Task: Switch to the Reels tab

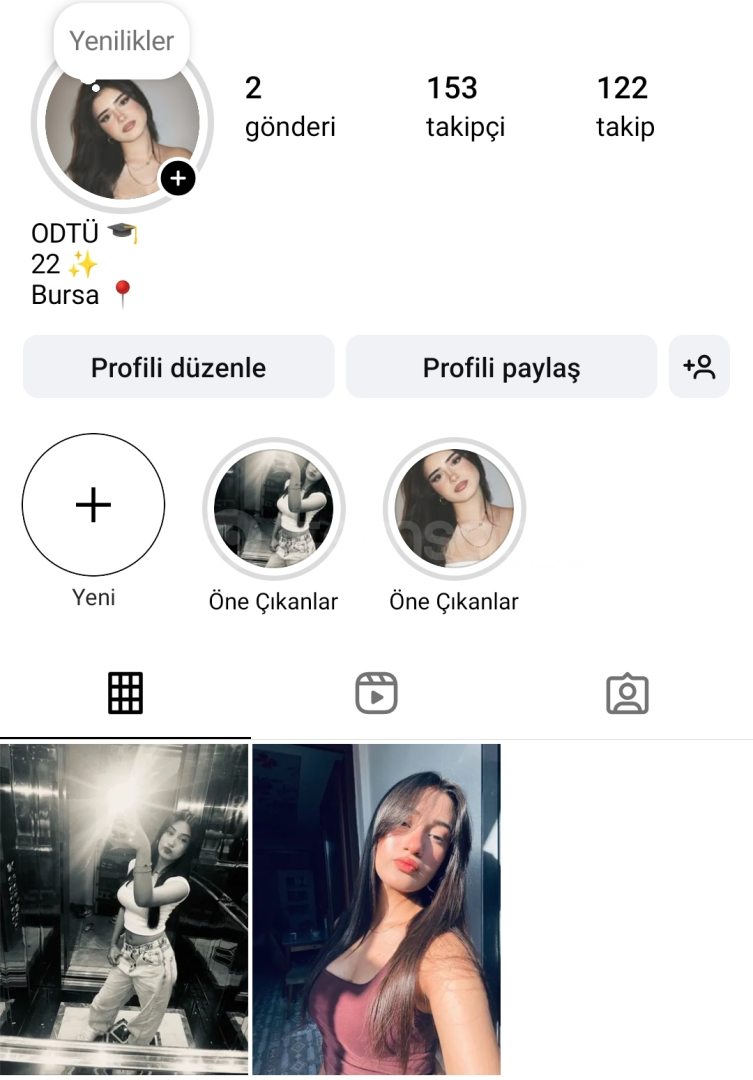Action: click(376, 693)
